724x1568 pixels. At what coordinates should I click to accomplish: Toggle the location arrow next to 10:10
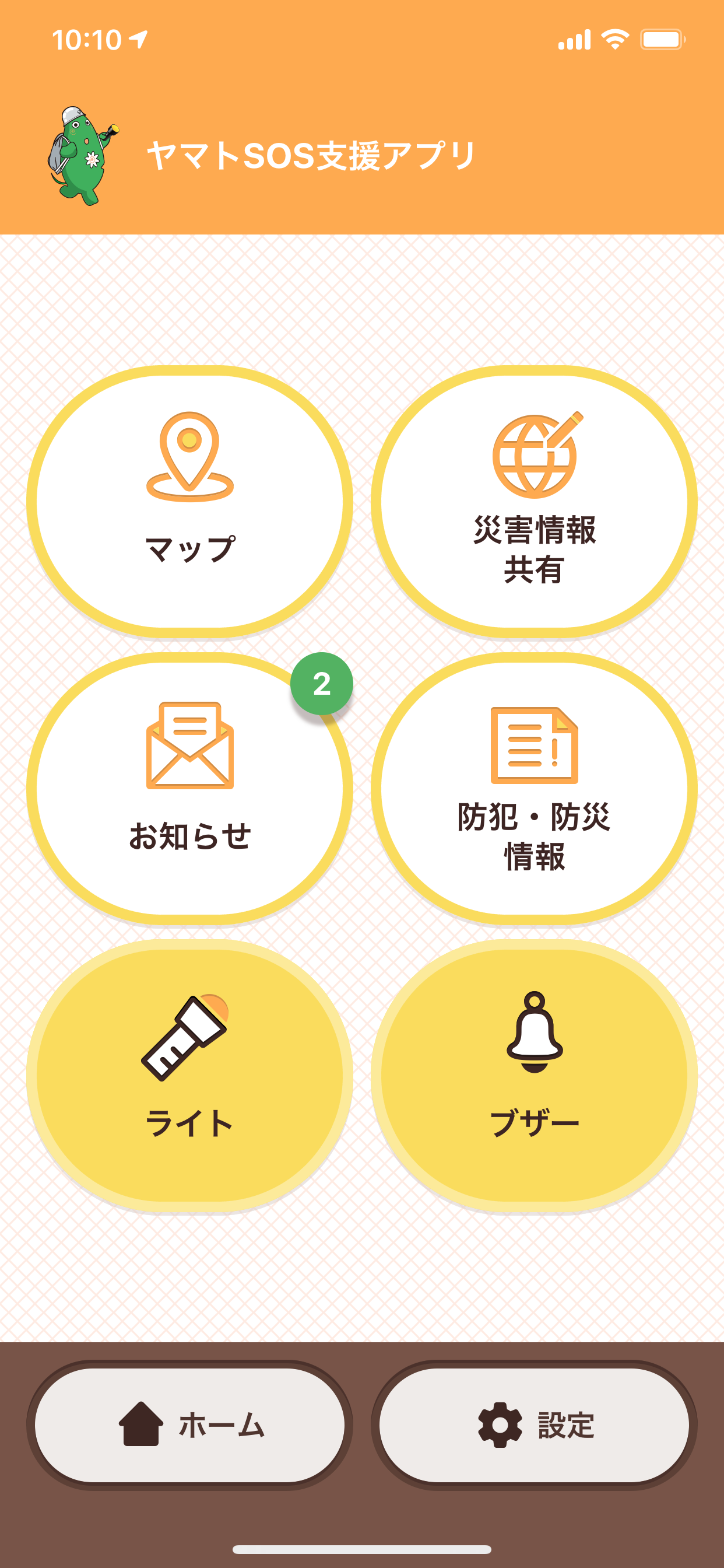(x=139, y=38)
